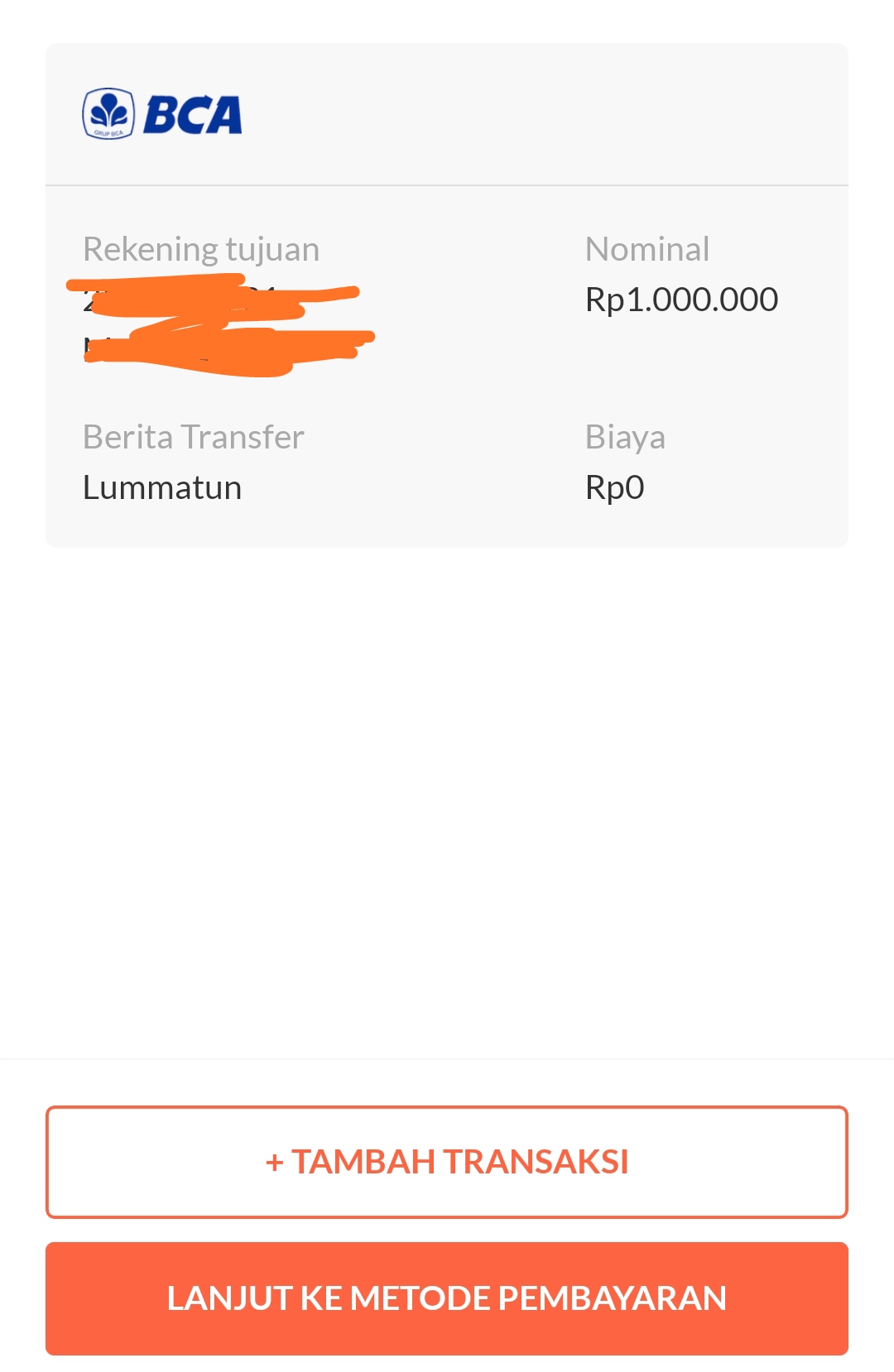Image resolution: width=894 pixels, height=1372 pixels.
Task: Select the Lummatun transfer note
Action: click(162, 487)
